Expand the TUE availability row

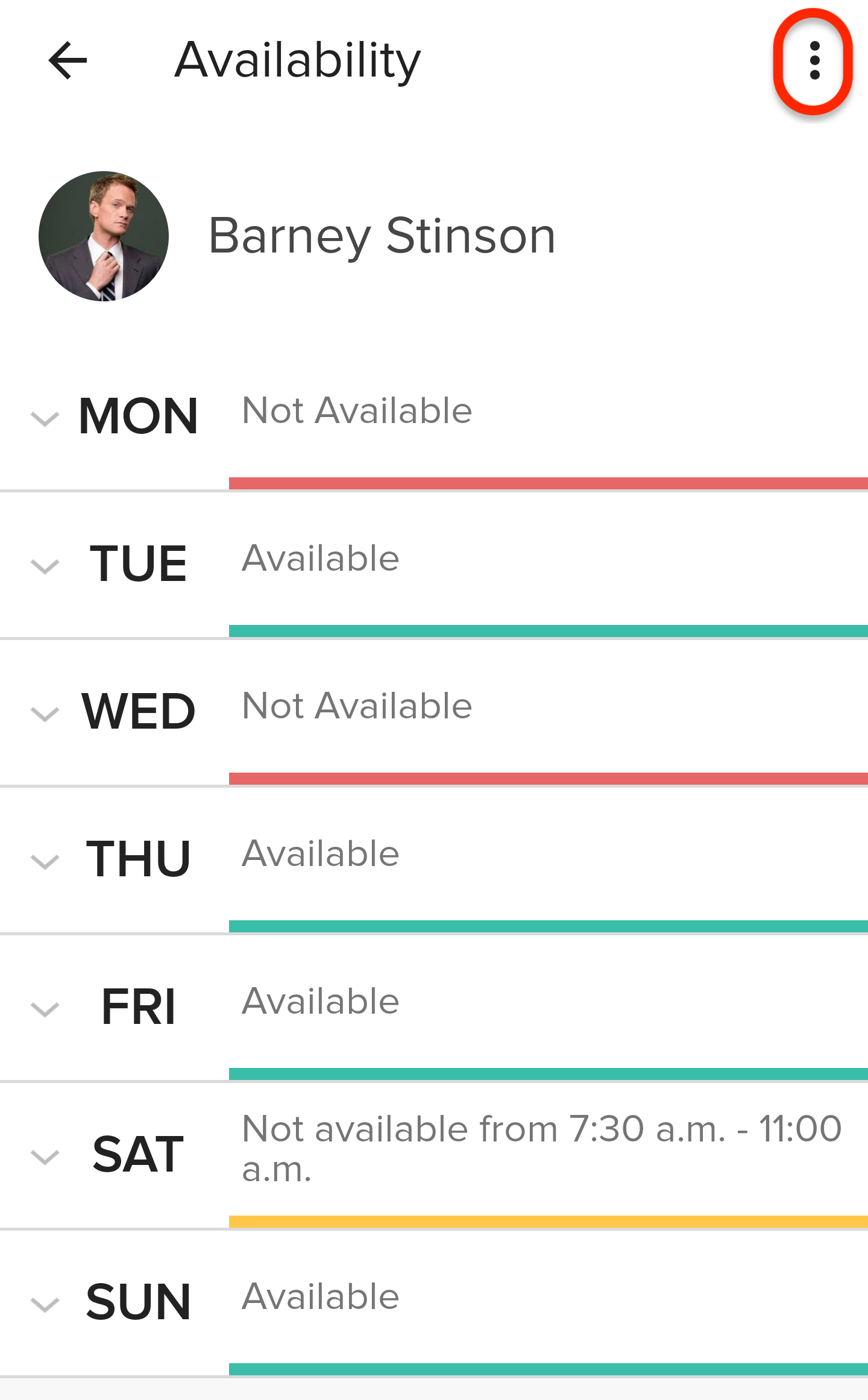click(x=434, y=565)
